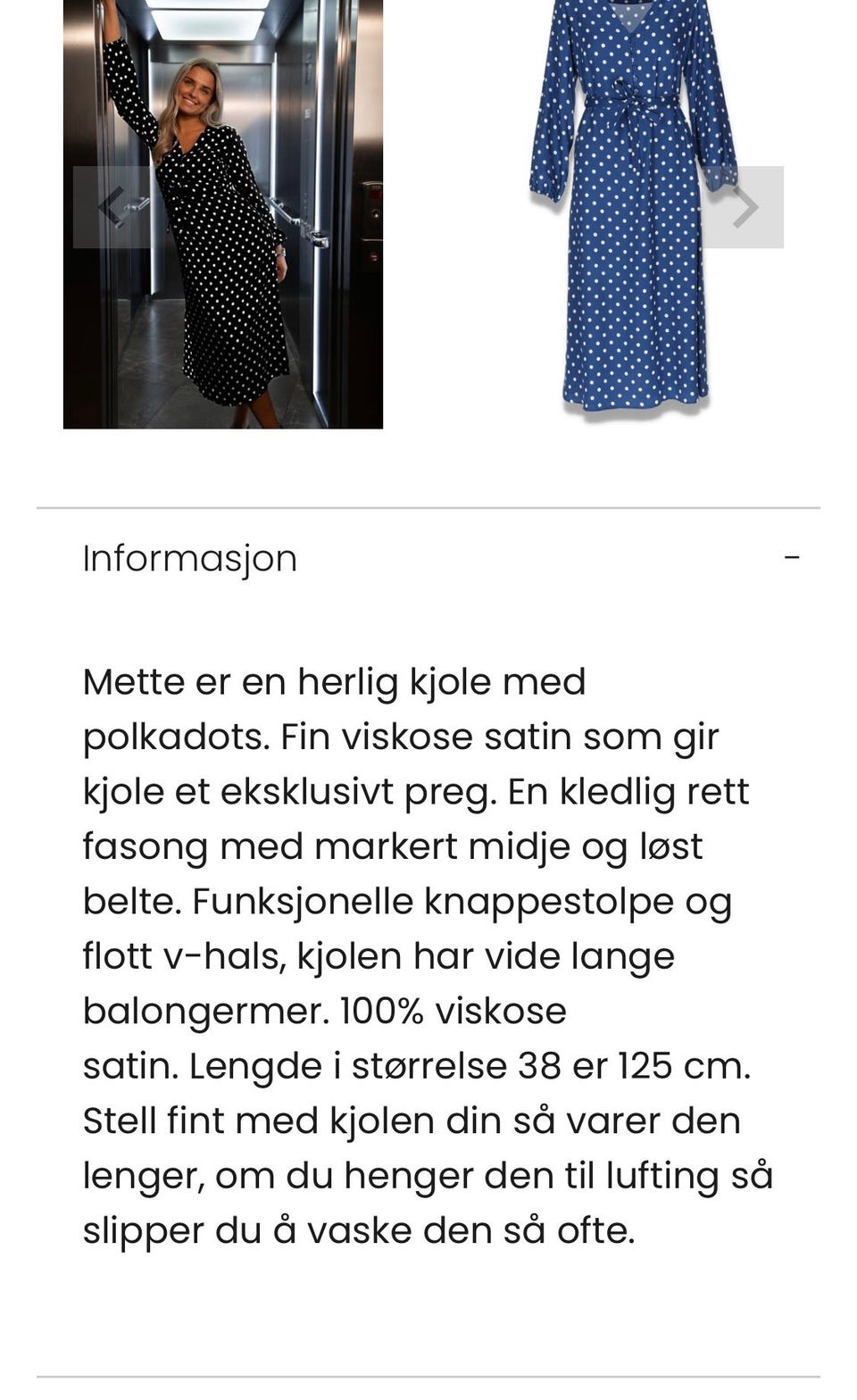The height and width of the screenshot is (1400, 857).
Task: Click the black polkadot dress photo
Action: (221, 214)
